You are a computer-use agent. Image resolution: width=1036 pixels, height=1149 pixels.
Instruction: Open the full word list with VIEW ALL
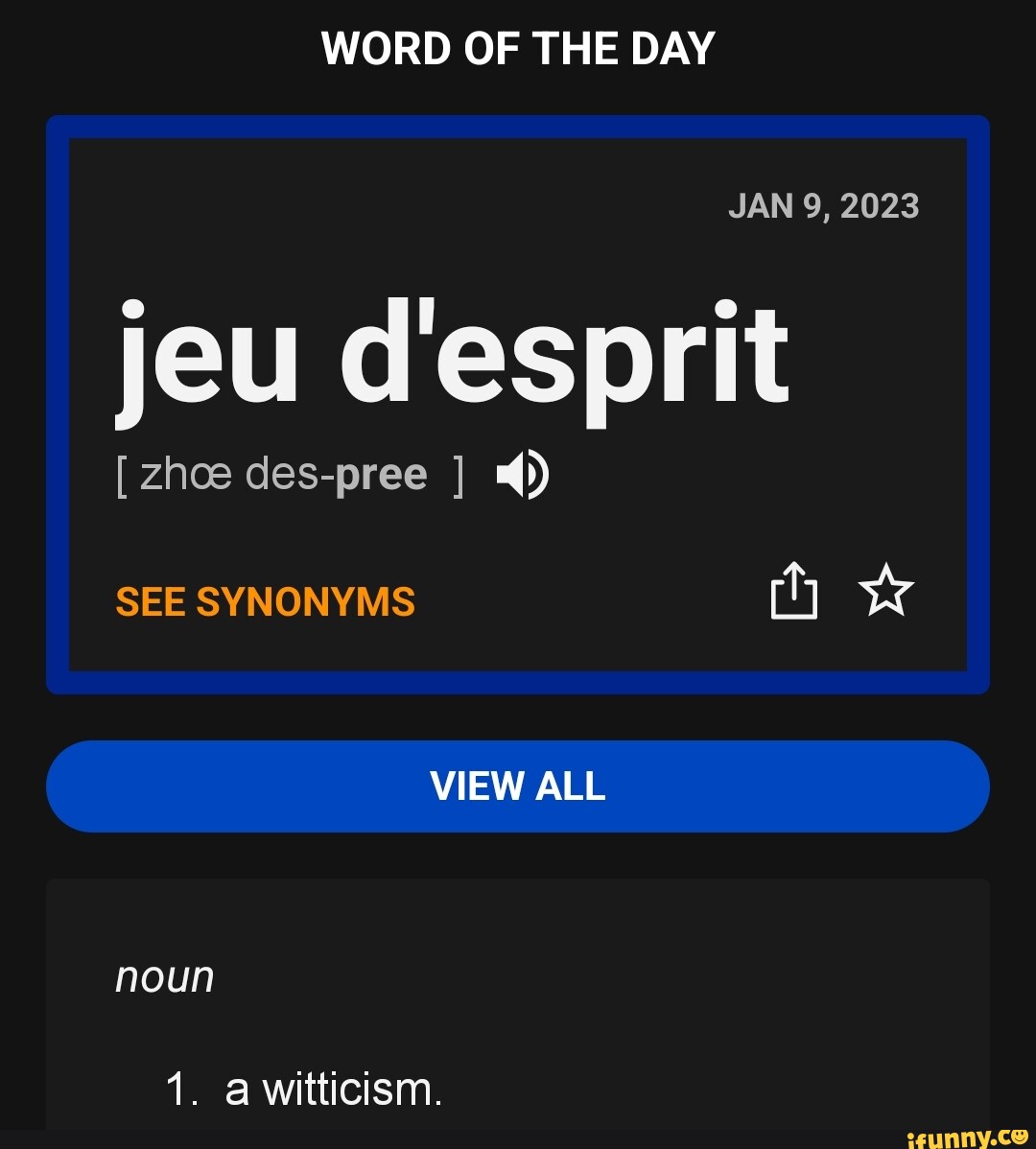point(518,786)
